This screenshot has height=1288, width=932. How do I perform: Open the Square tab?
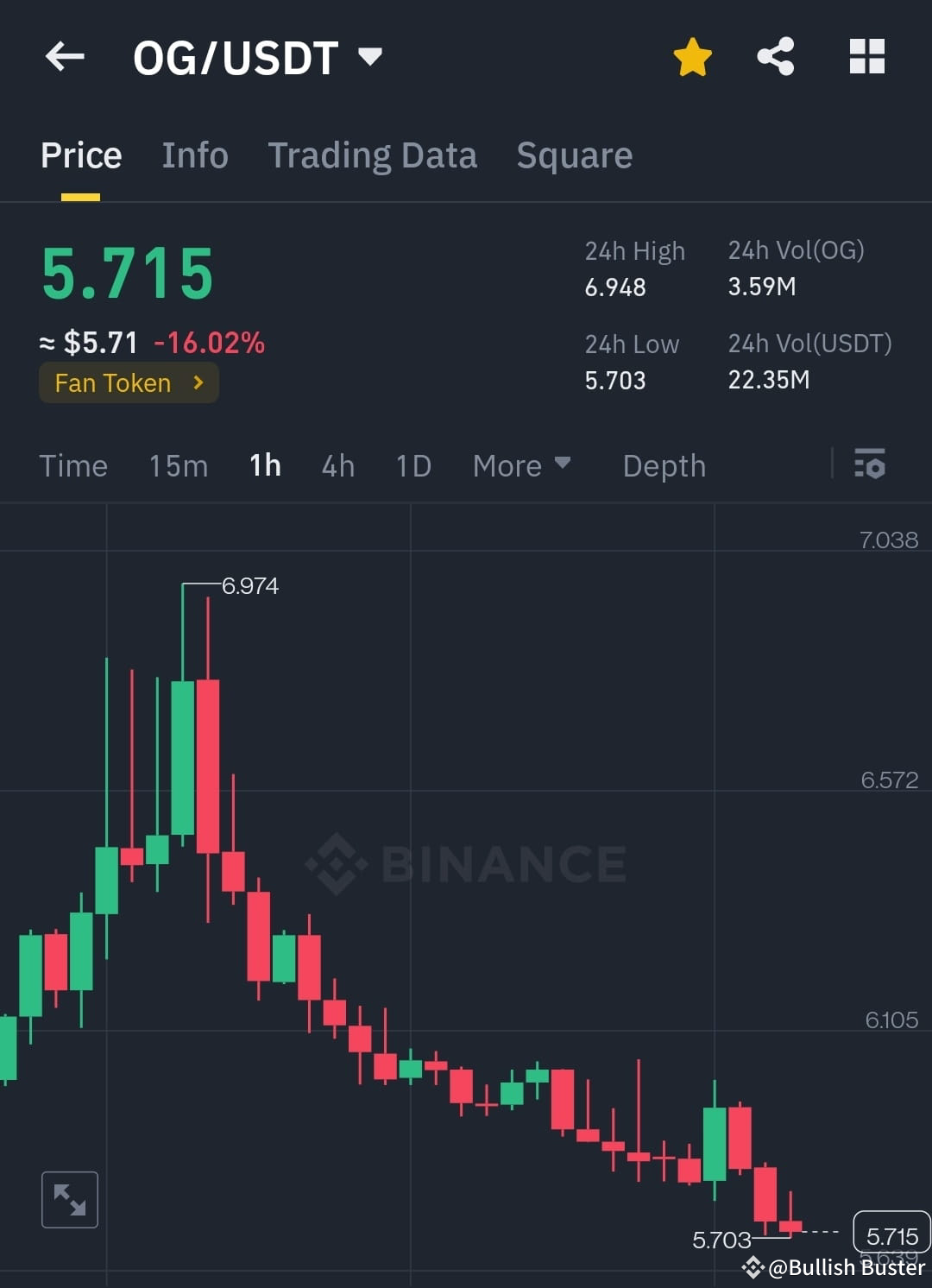[574, 155]
